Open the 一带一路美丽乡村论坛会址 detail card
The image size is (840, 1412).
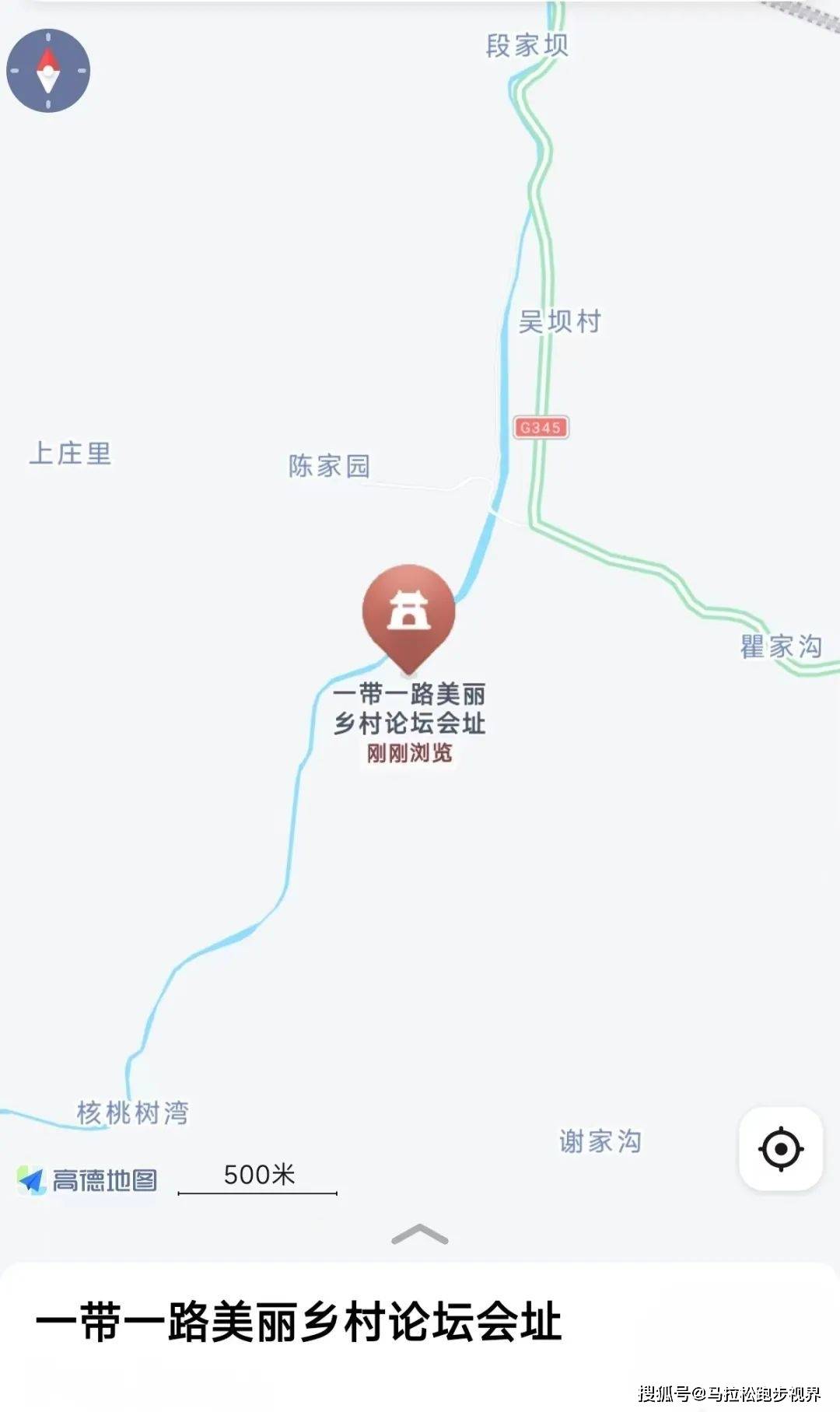tap(299, 1323)
